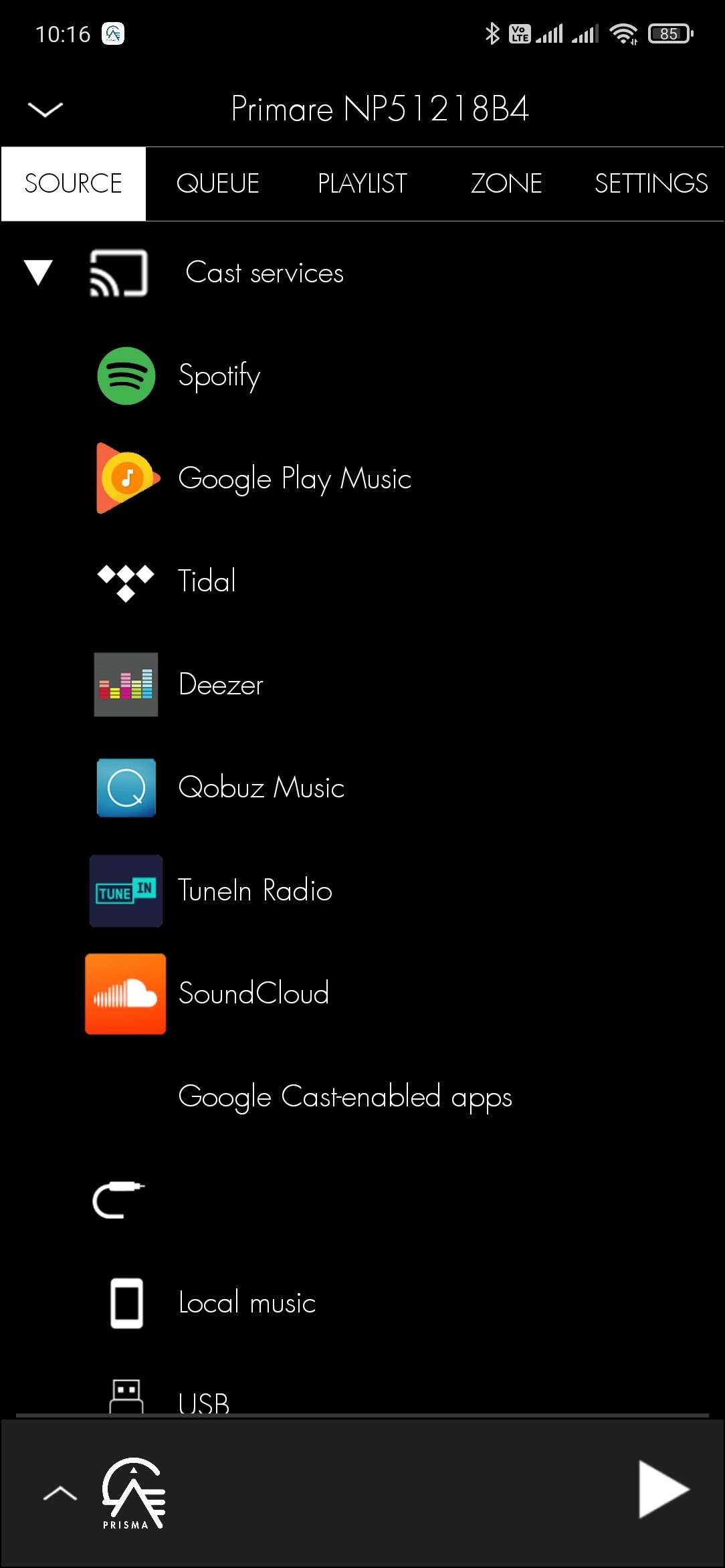This screenshot has width=725, height=1568.
Task: Pick Deezer as the source
Action: click(x=221, y=684)
